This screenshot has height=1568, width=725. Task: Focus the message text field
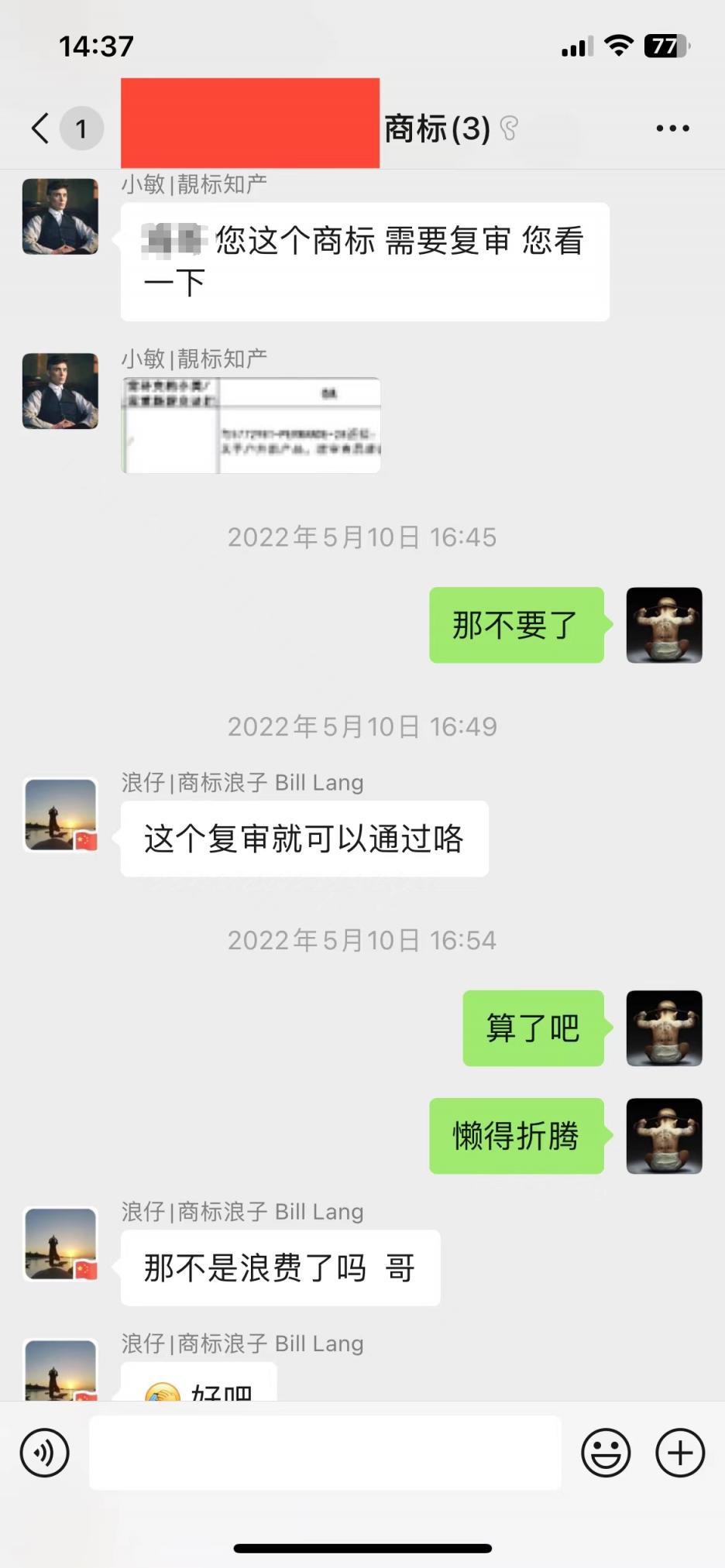[x=325, y=1453]
